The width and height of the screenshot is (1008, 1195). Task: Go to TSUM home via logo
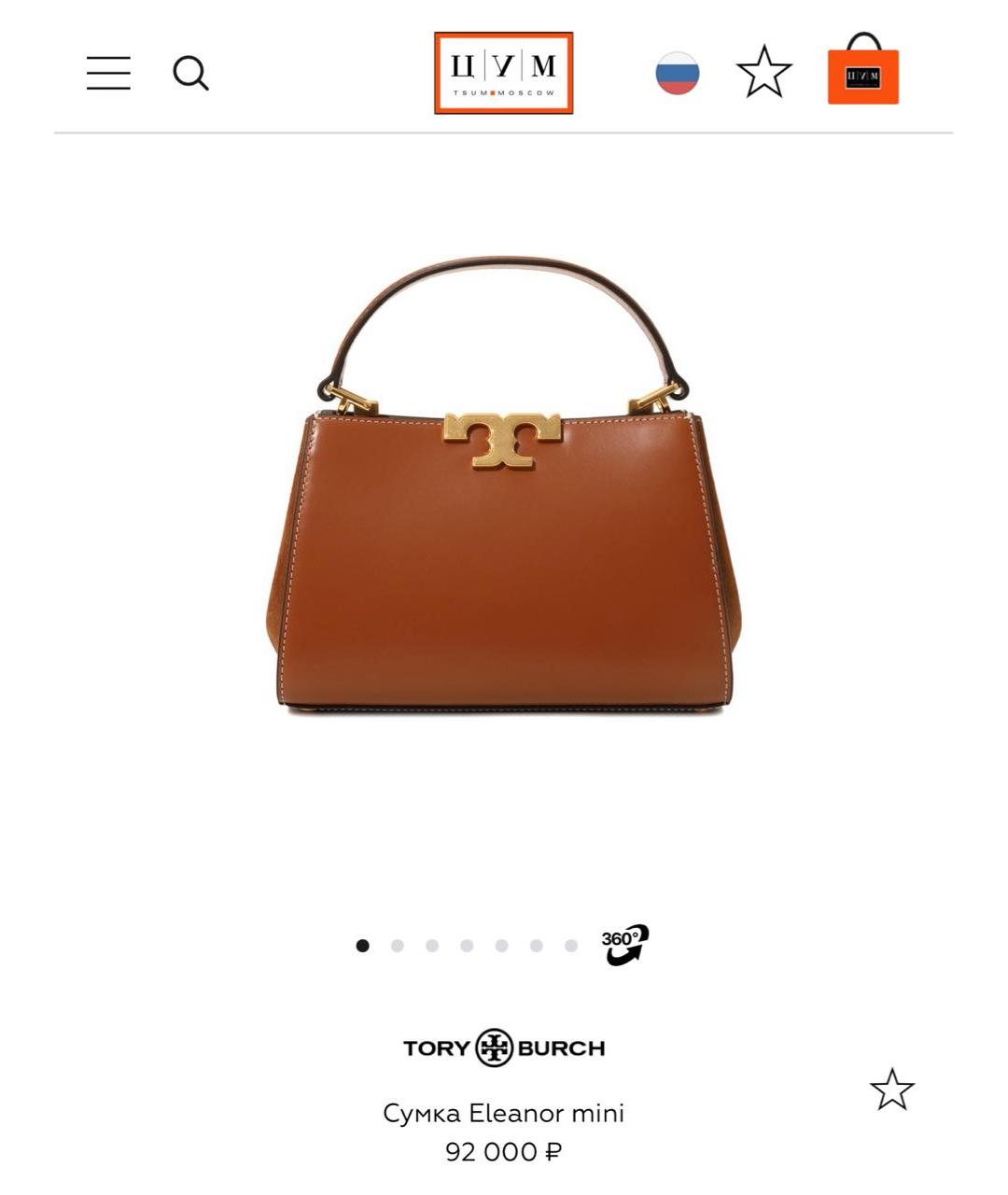503,73
